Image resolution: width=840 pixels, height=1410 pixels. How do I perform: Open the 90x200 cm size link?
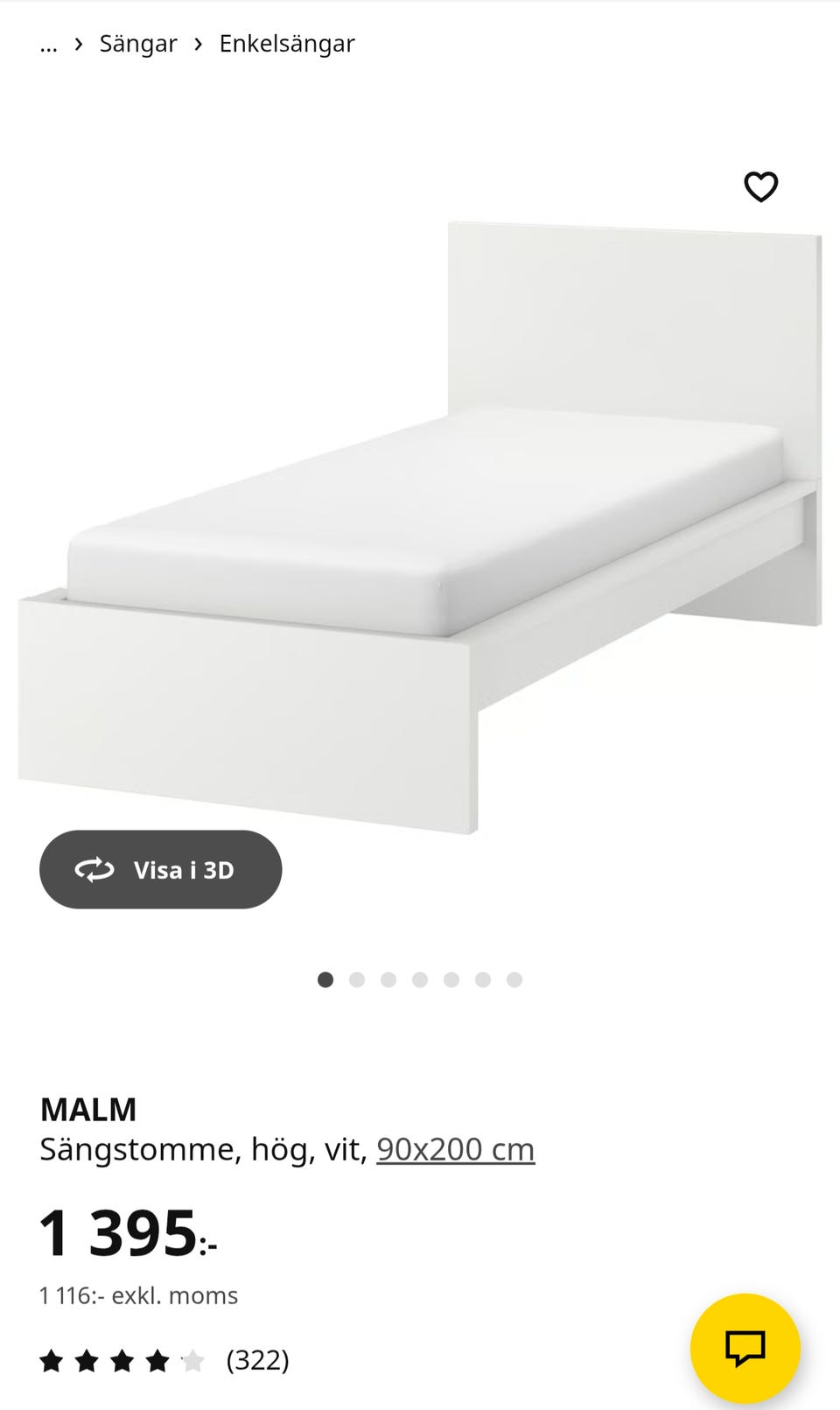point(455,1149)
